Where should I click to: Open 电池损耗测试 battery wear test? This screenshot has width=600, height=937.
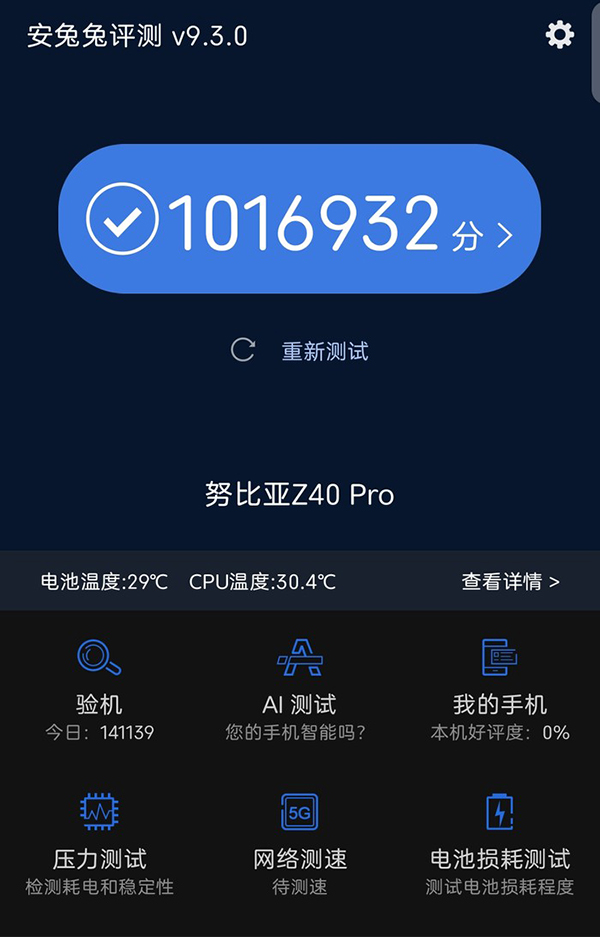(500, 842)
